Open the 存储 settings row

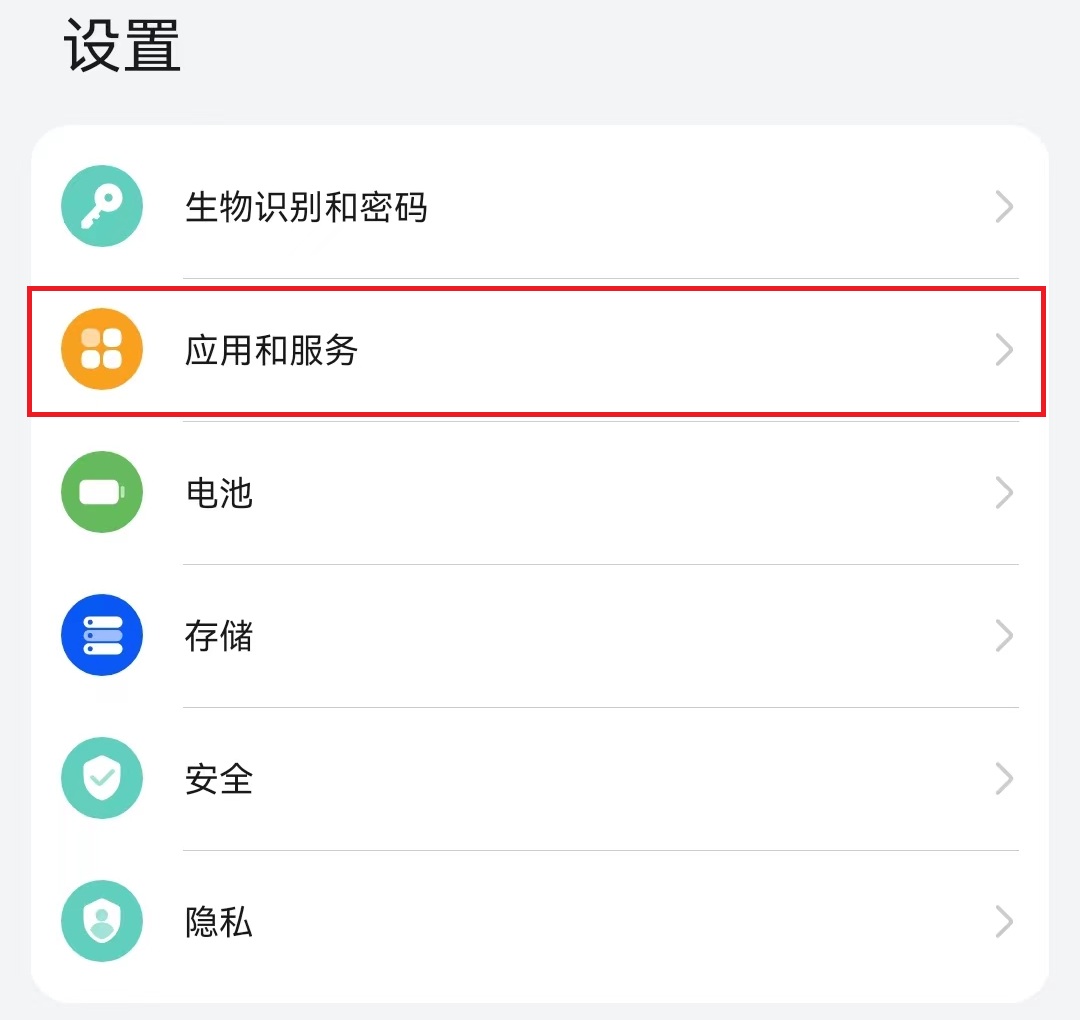pos(540,636)
